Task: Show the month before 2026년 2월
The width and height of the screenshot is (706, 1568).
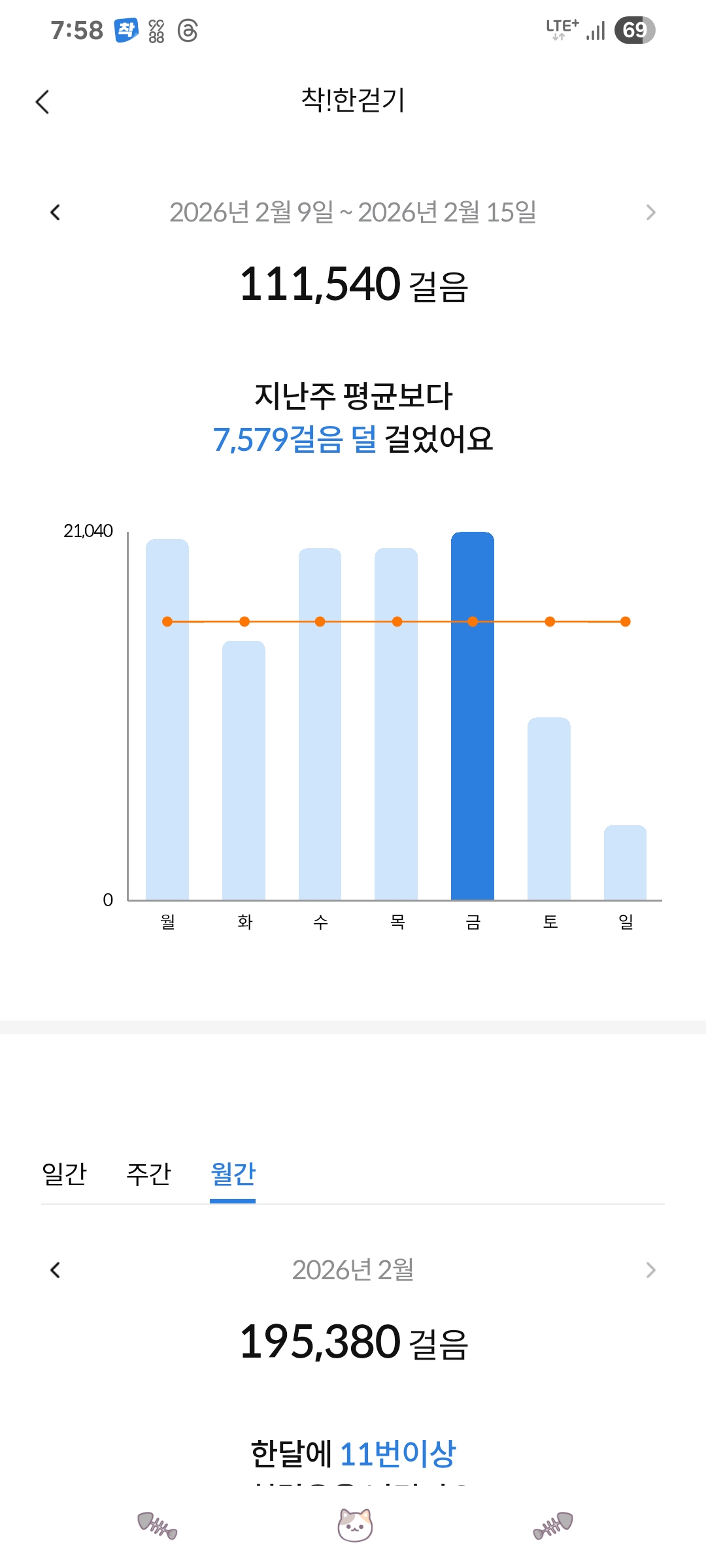Action: (56, 1270)
